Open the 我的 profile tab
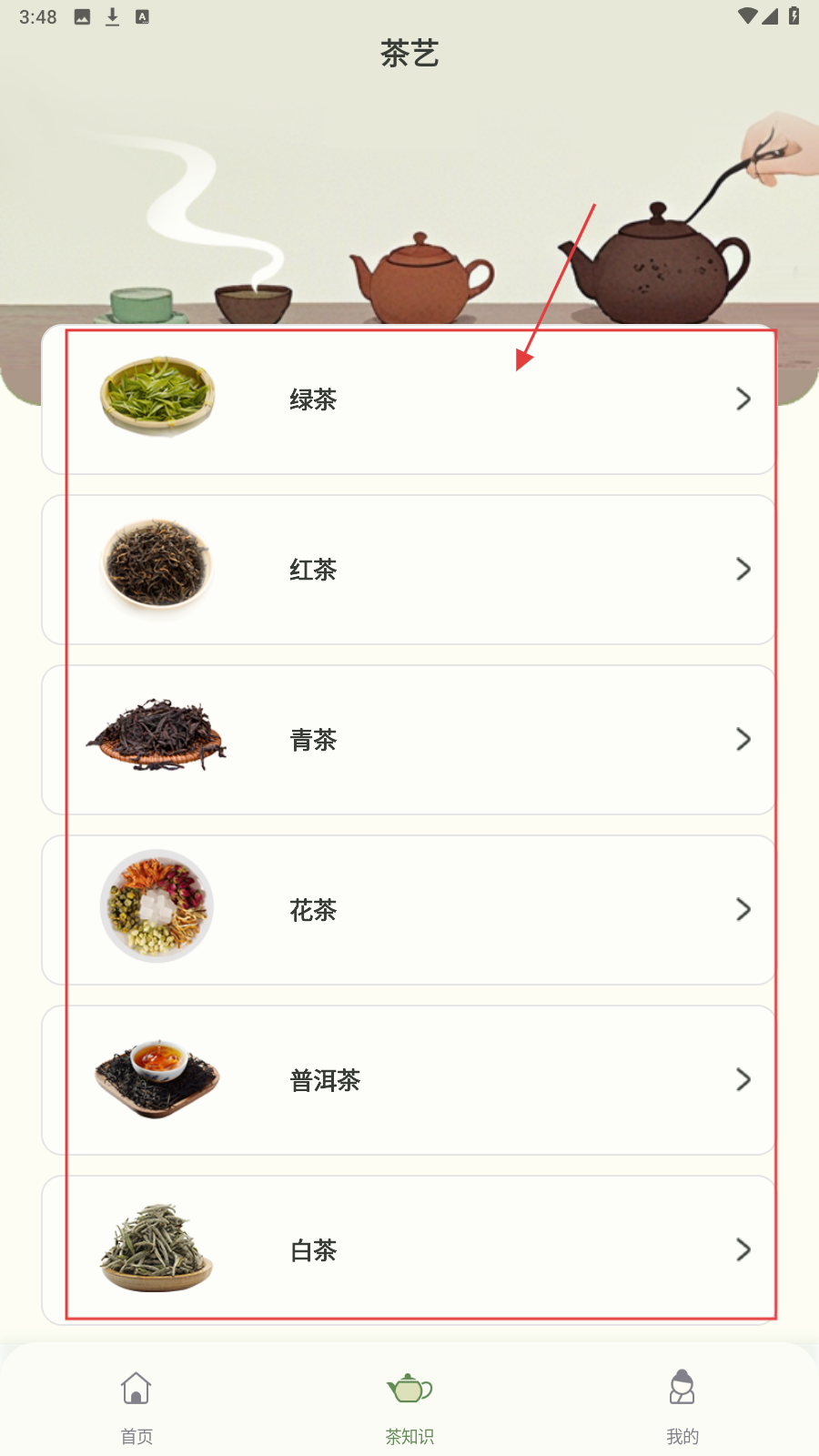The width and height of the screenshot is (819, 1456). [x=682, y=1406]
